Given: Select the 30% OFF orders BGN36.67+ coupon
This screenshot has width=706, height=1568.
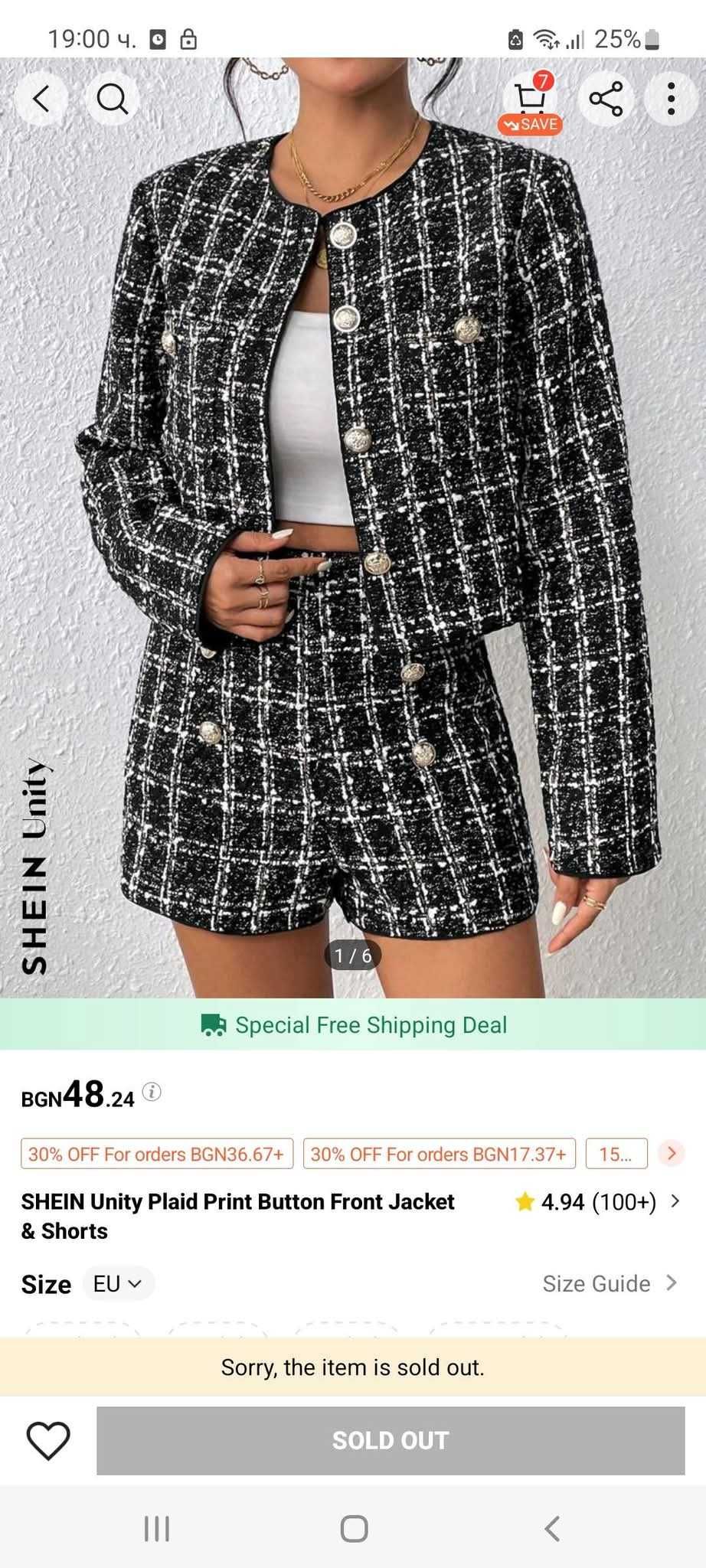Looking at the screenshot, I should (156, 1154).
